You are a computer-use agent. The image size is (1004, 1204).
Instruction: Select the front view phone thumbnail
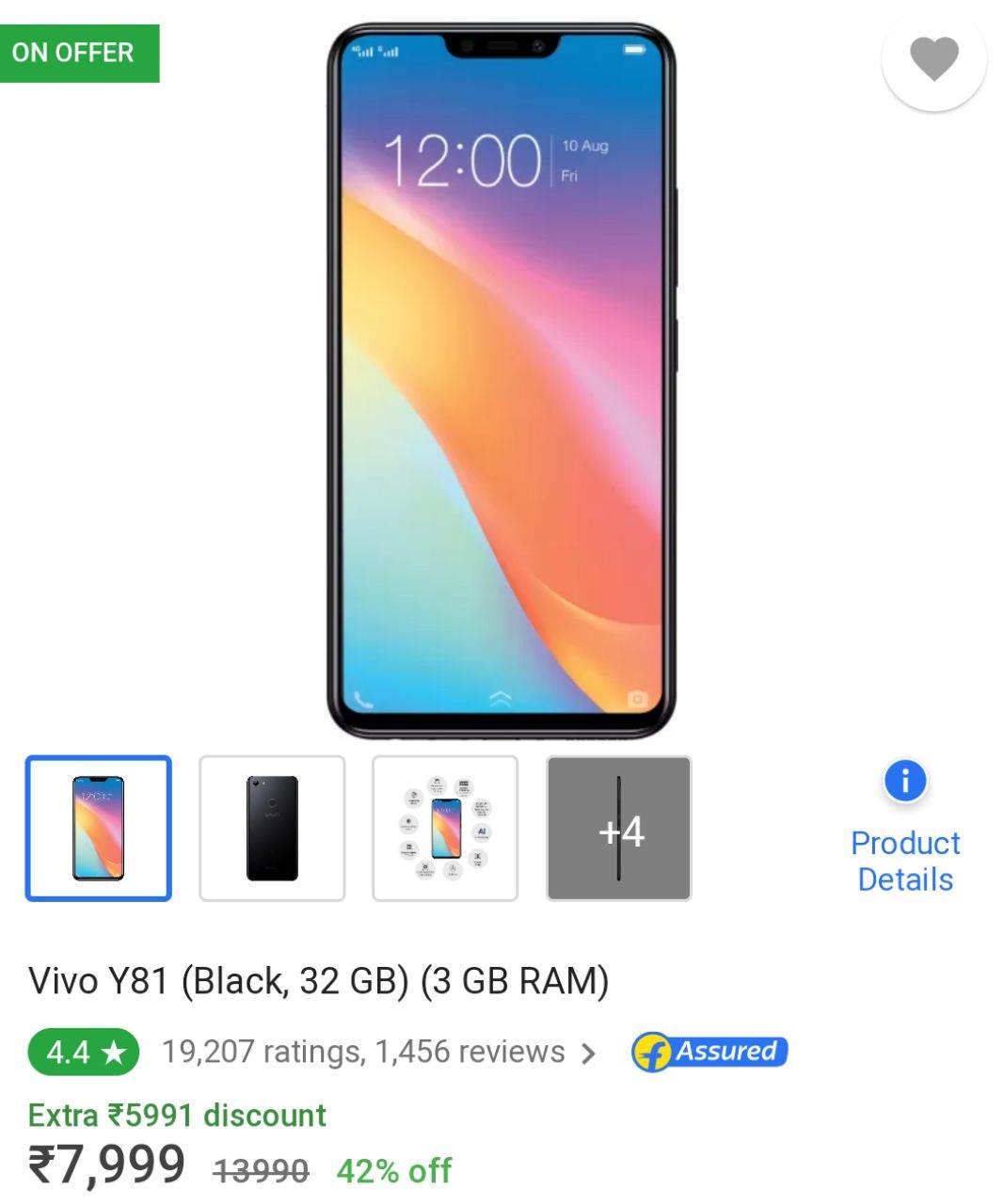tap(99, 829)
